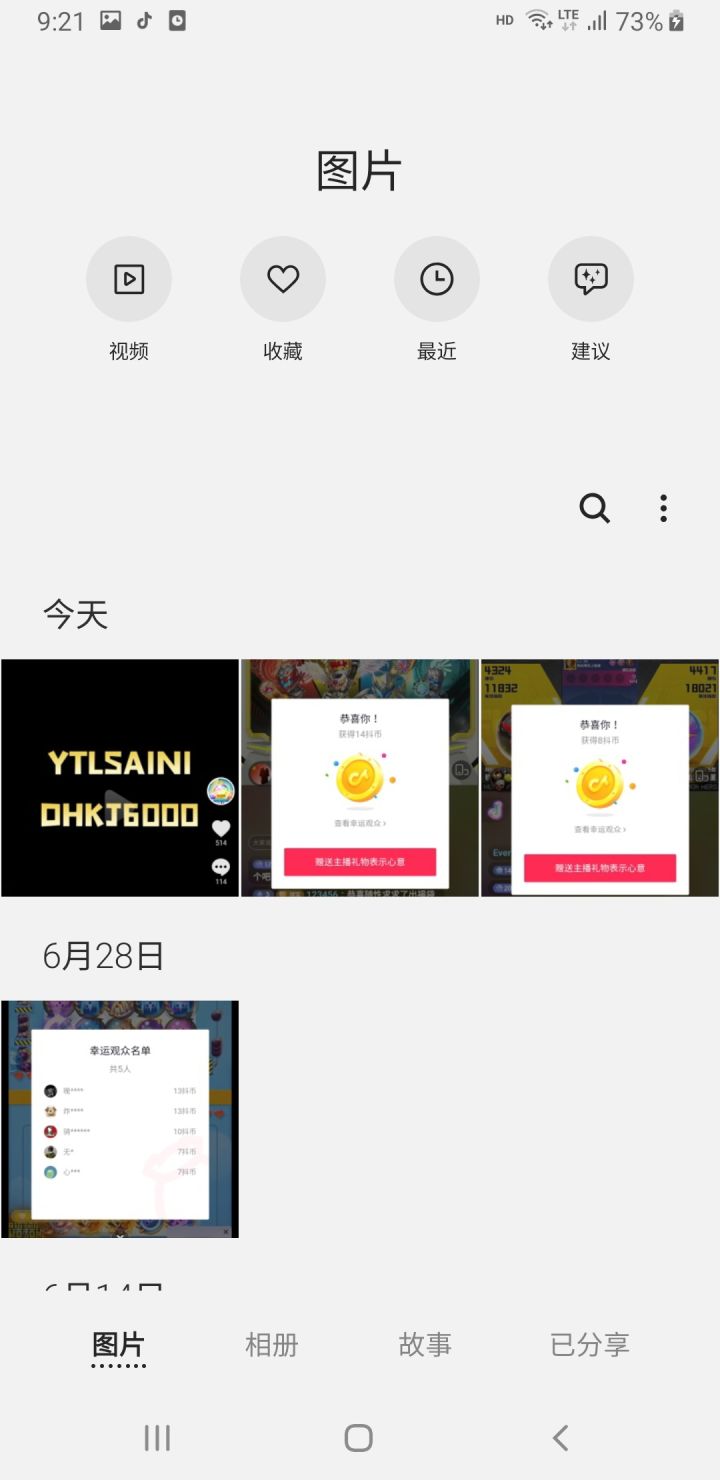This screenshot has height=1480, width=720.
Task: Open the 视频 shortcut
Action: (129, 279)
